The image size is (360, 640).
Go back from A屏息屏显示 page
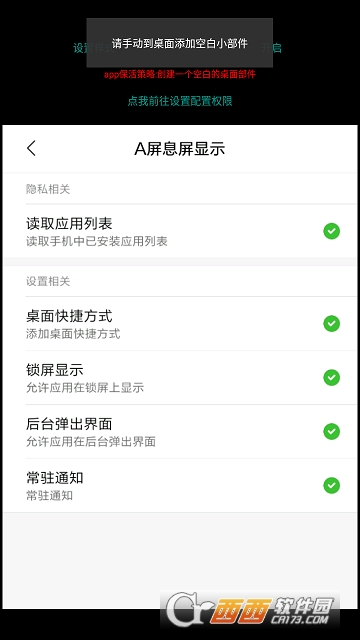(31, 148)
